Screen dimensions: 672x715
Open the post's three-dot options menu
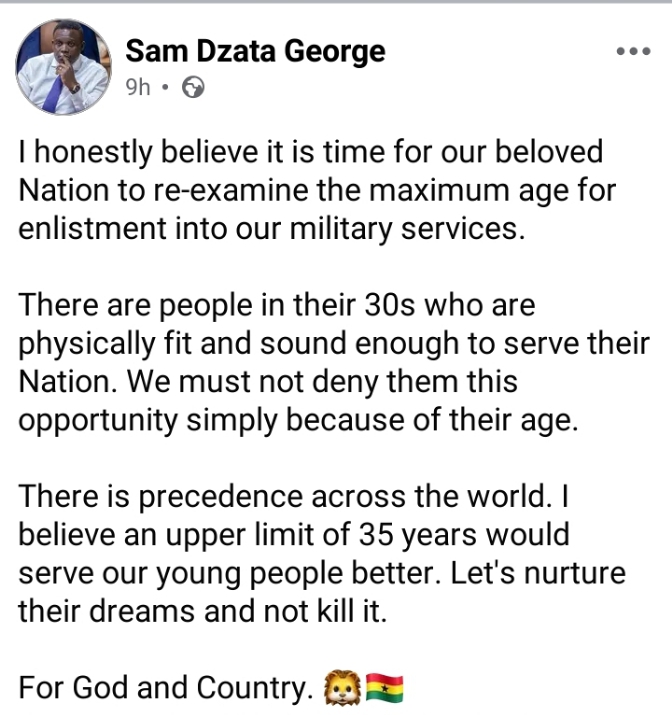coord(633,52)
